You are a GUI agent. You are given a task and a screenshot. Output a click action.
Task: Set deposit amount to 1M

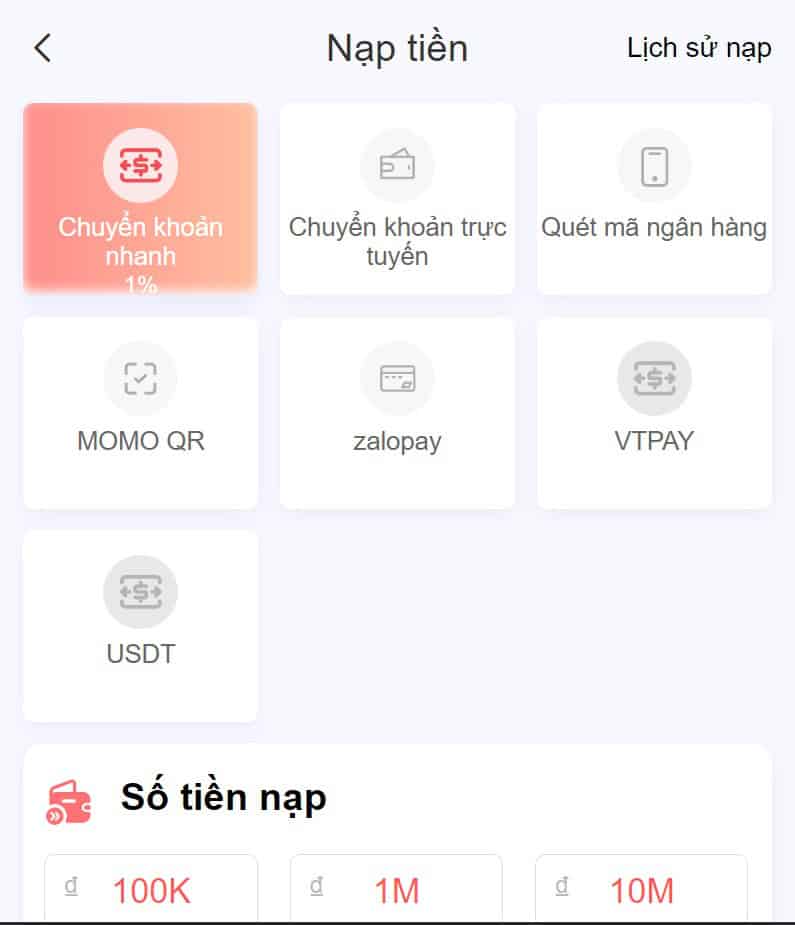[396, 889]
